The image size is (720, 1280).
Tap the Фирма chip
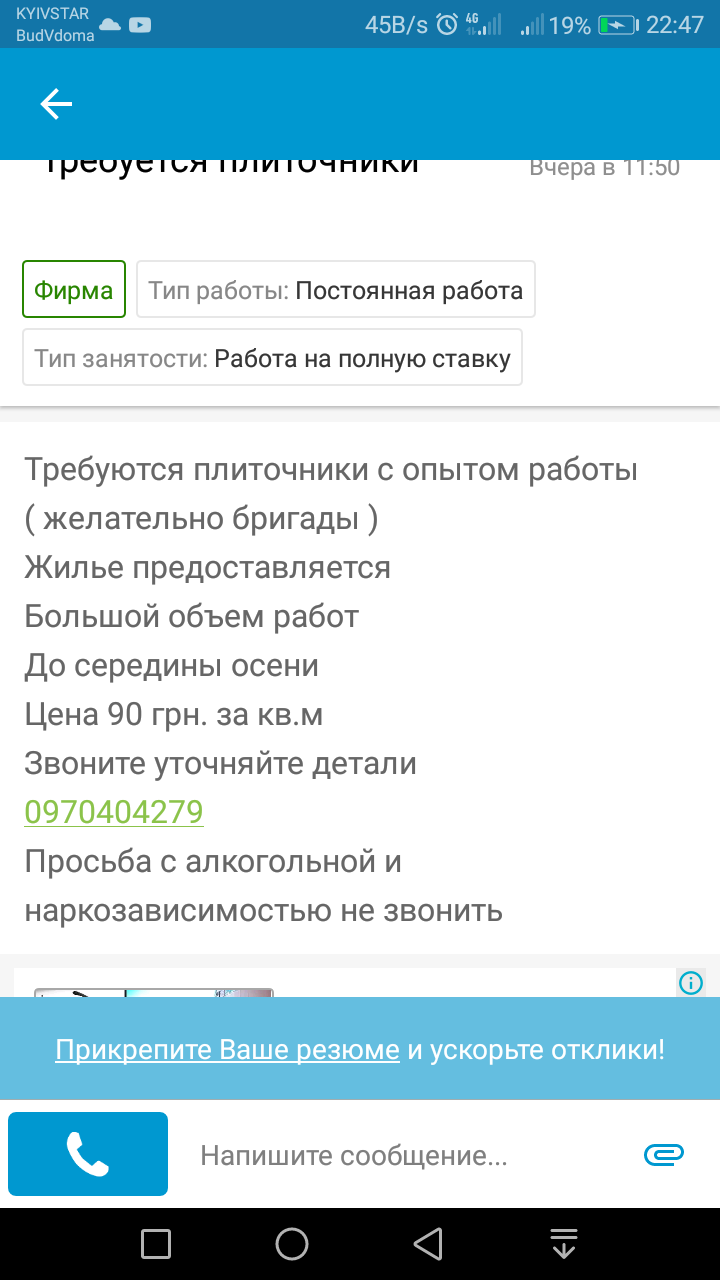click(x=74, y=290)
